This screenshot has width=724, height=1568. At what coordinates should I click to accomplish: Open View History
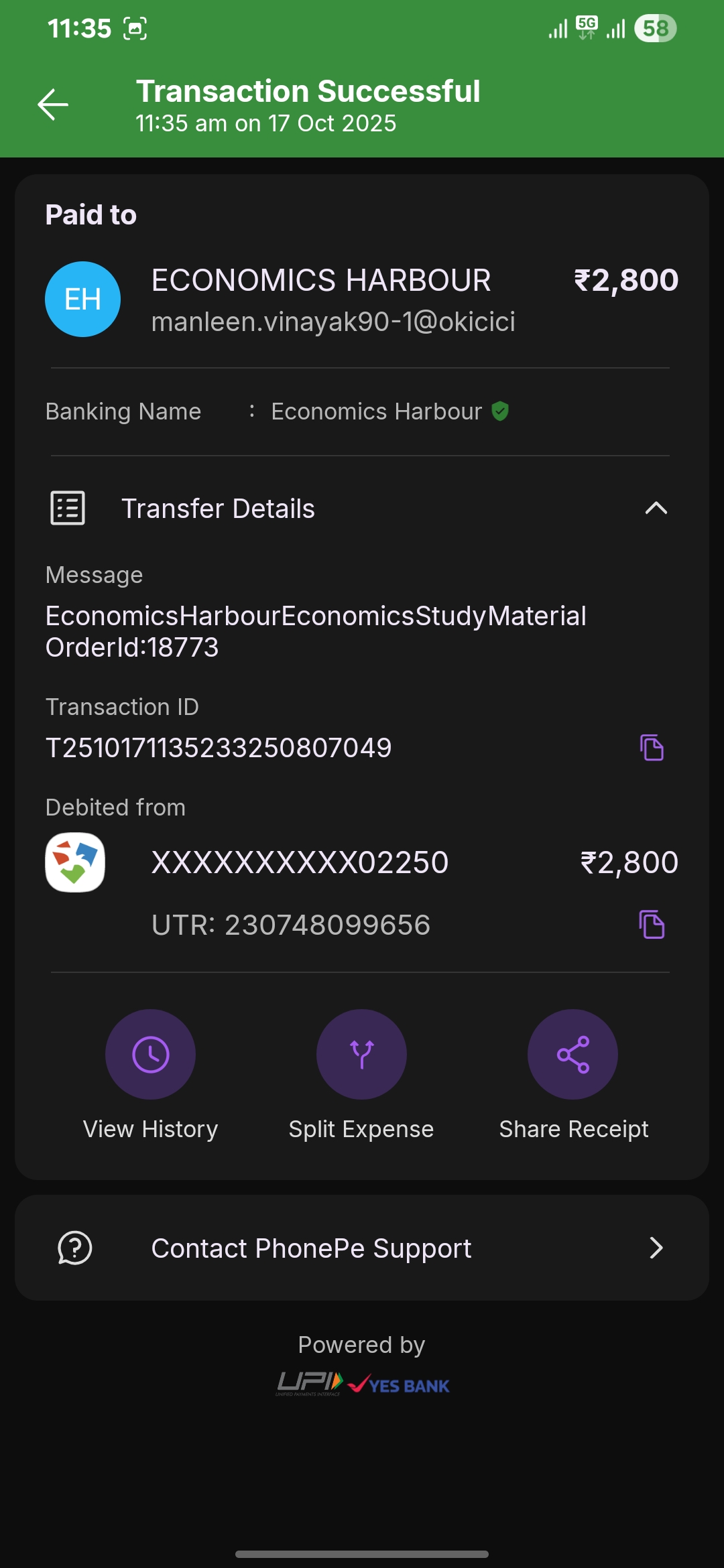150,1055
